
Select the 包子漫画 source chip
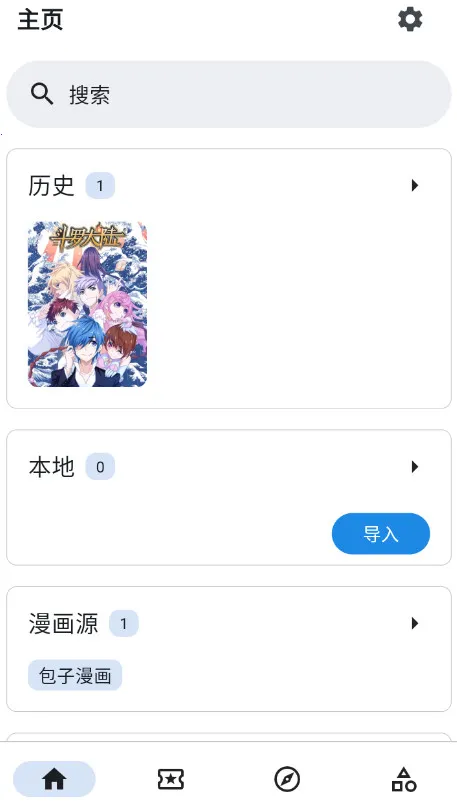coord(75,675)
